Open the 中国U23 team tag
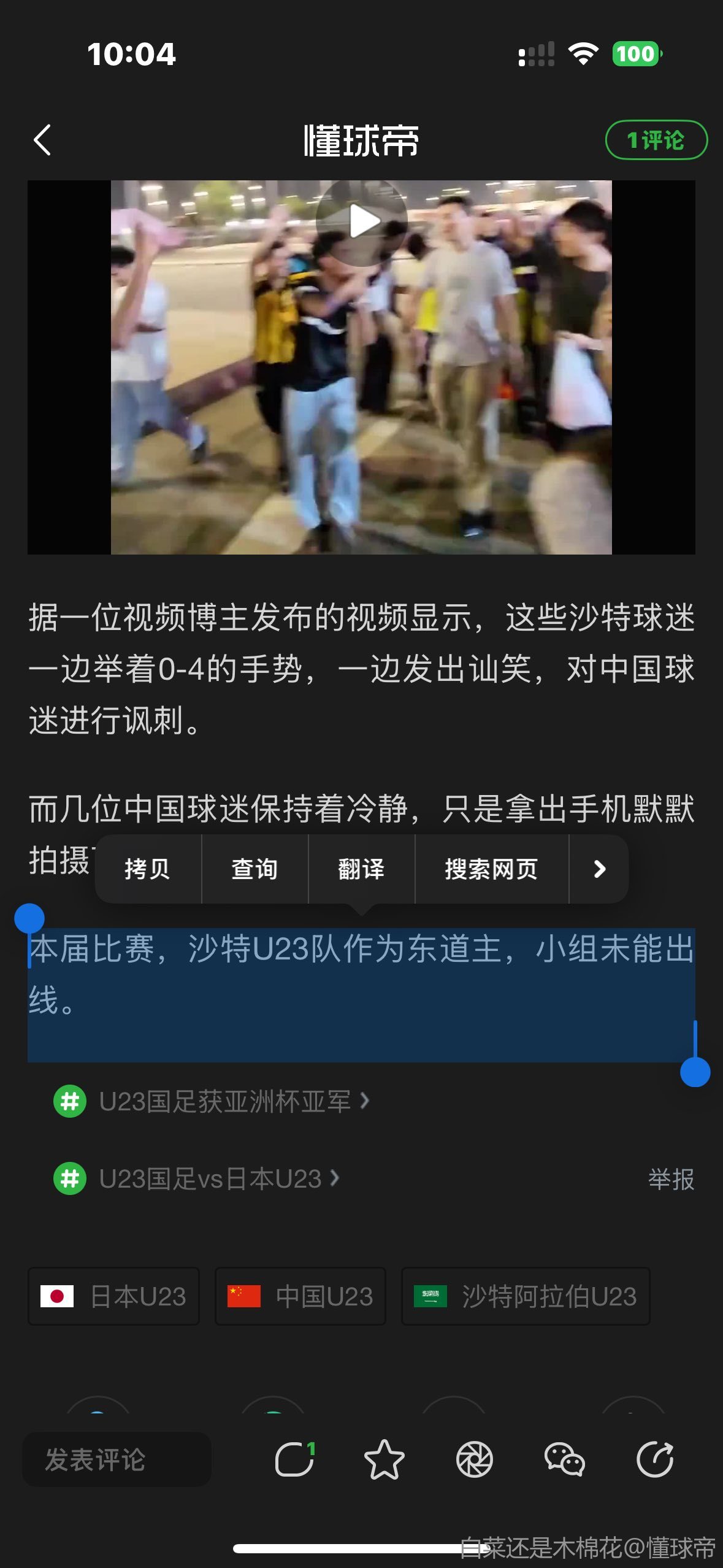The width and height of the screenshot is (723, 1568). 300,1296
